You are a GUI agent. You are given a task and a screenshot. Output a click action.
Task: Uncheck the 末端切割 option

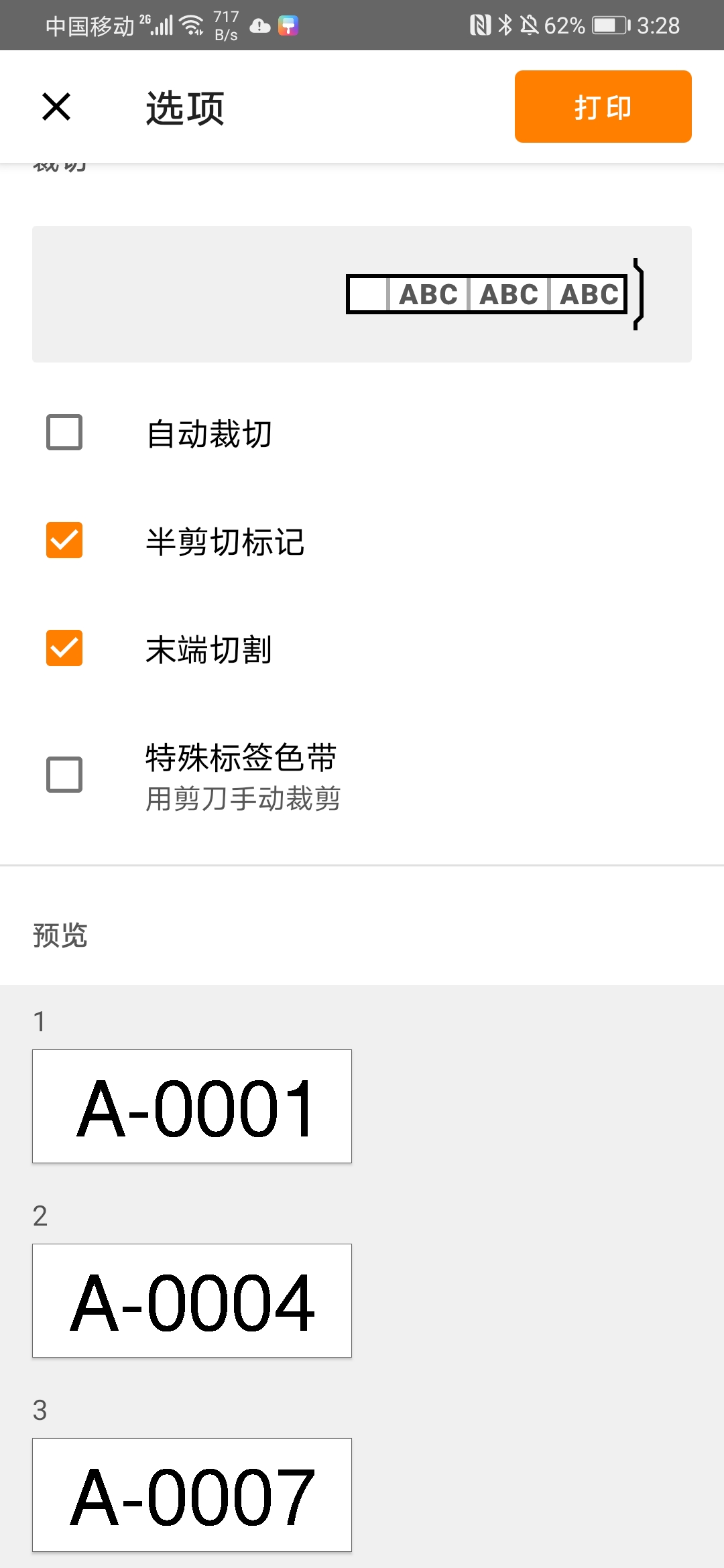tap(64, 648)
